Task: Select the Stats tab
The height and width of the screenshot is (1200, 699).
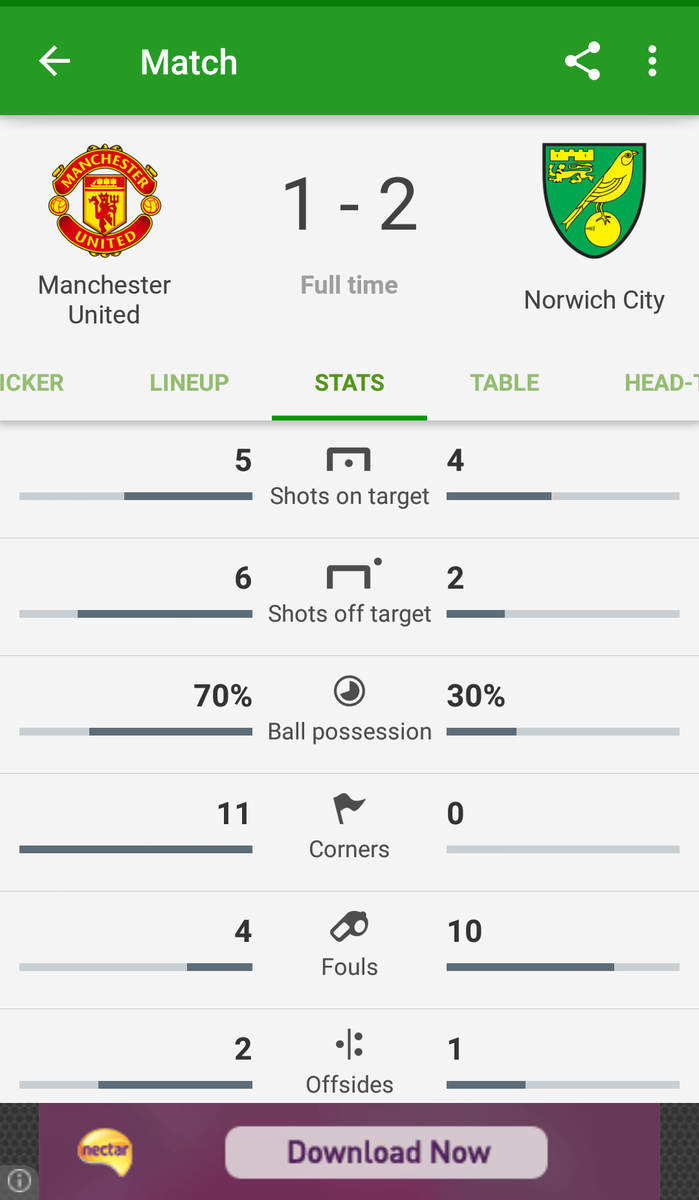Action: pos(349,383)
